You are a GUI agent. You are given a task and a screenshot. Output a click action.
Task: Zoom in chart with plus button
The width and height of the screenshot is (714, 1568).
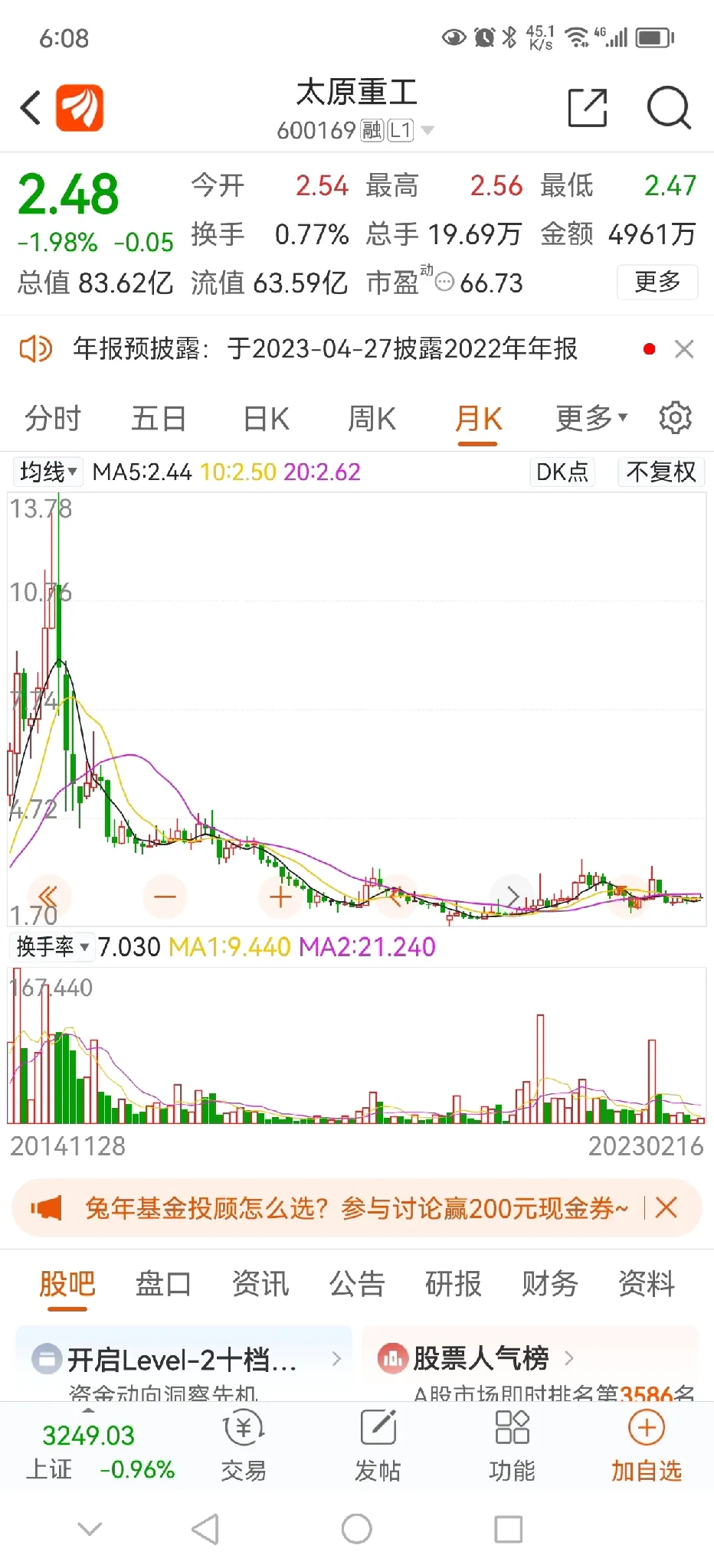click(280, 897)
